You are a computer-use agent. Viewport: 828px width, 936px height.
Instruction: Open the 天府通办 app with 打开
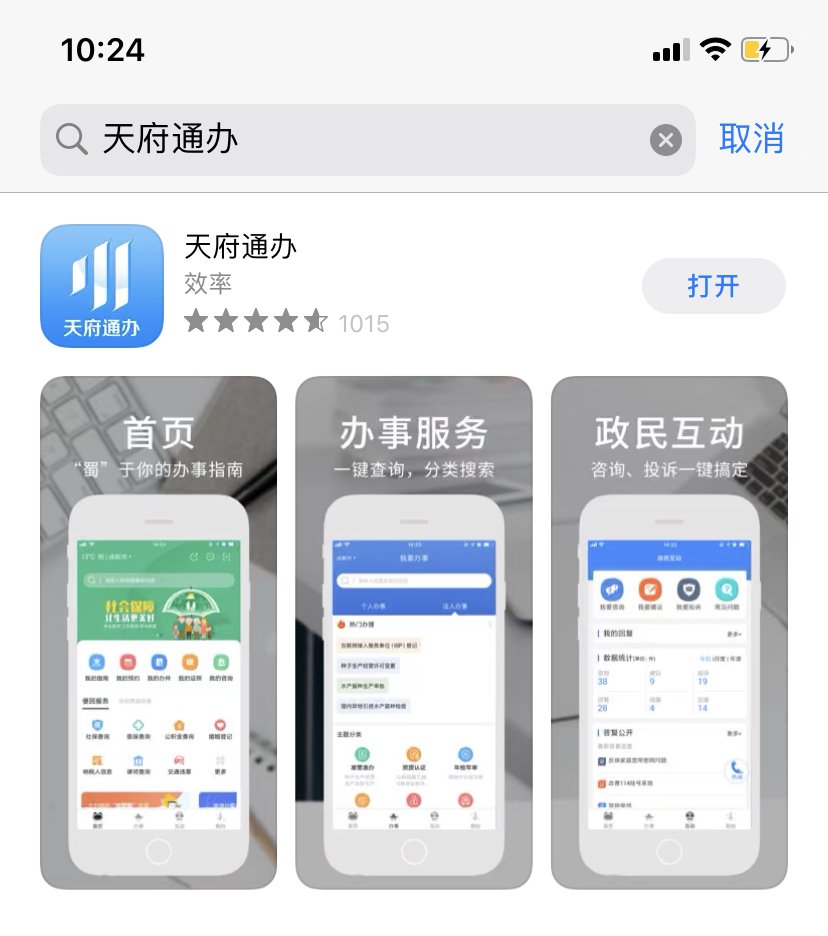713,286
